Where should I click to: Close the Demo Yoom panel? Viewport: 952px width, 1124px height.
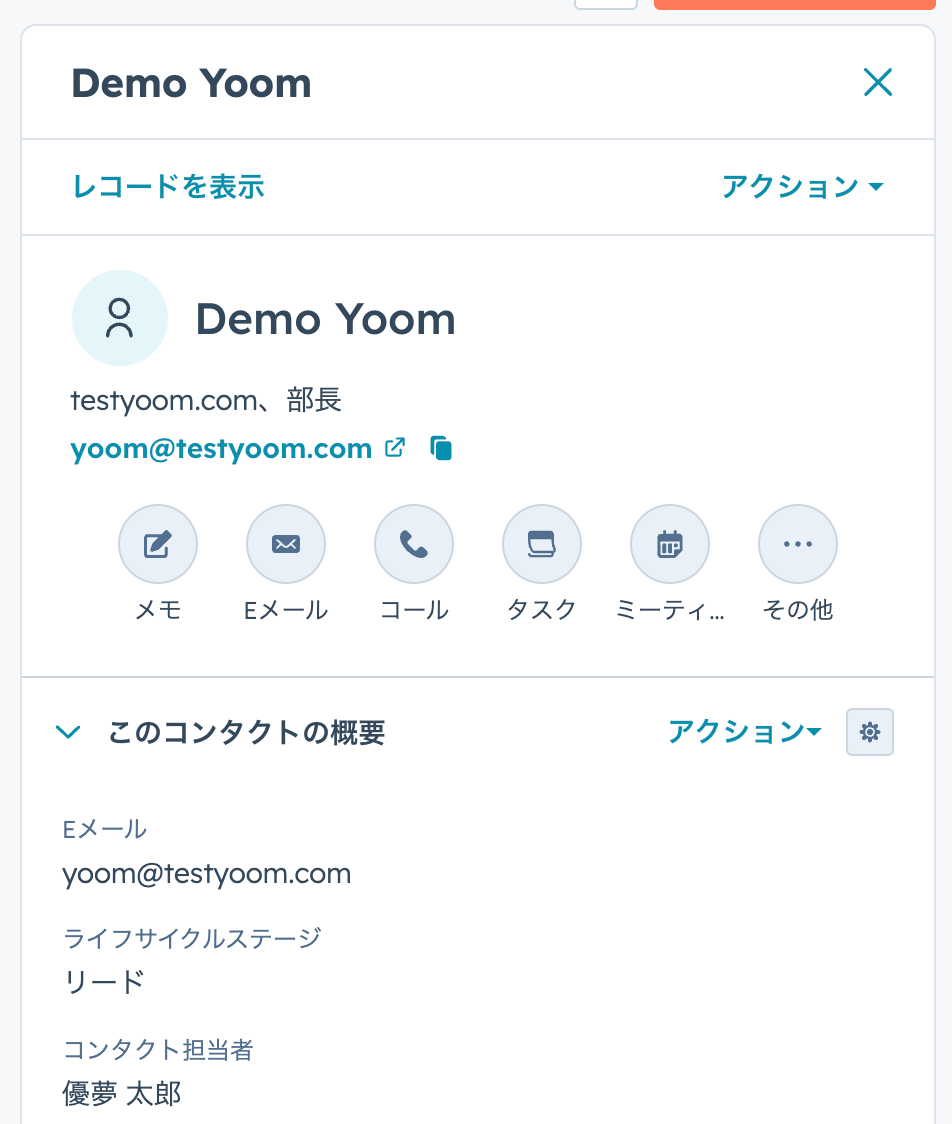tap(877, 82)
